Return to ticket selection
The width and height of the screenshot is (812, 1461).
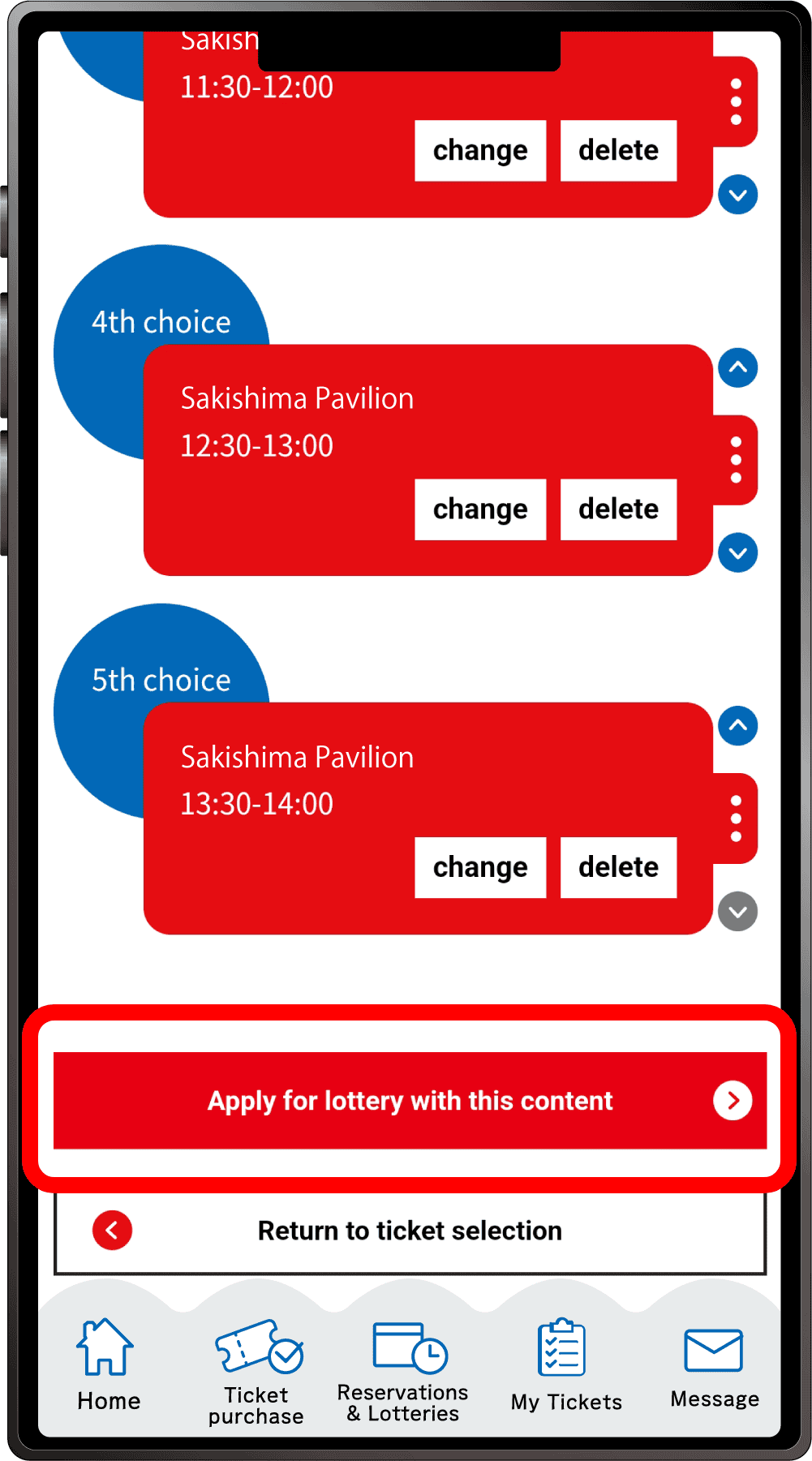tap(410, 1231)
